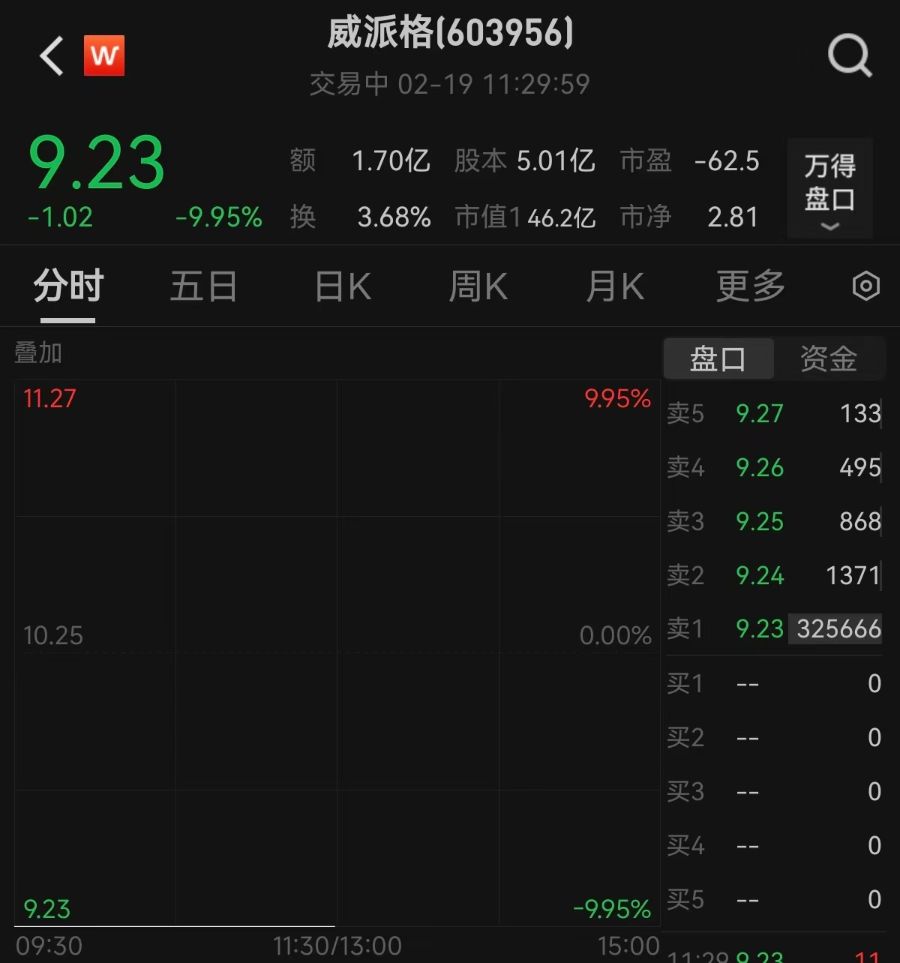
Task: Select the 盘口 segment
Action: [x=718, y=359]
